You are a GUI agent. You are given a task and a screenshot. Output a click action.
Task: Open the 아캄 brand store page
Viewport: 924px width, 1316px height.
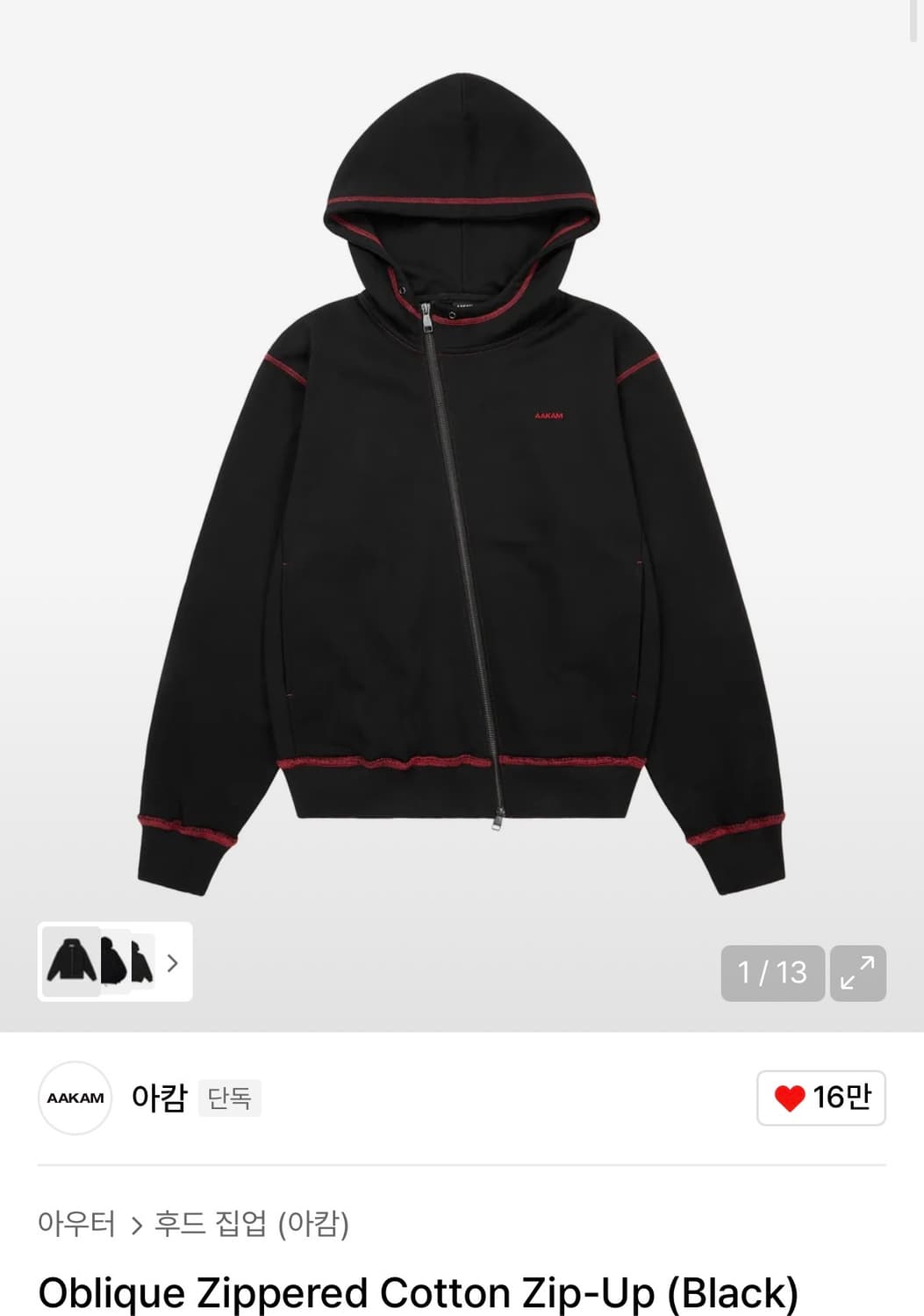coord(159,1098)
